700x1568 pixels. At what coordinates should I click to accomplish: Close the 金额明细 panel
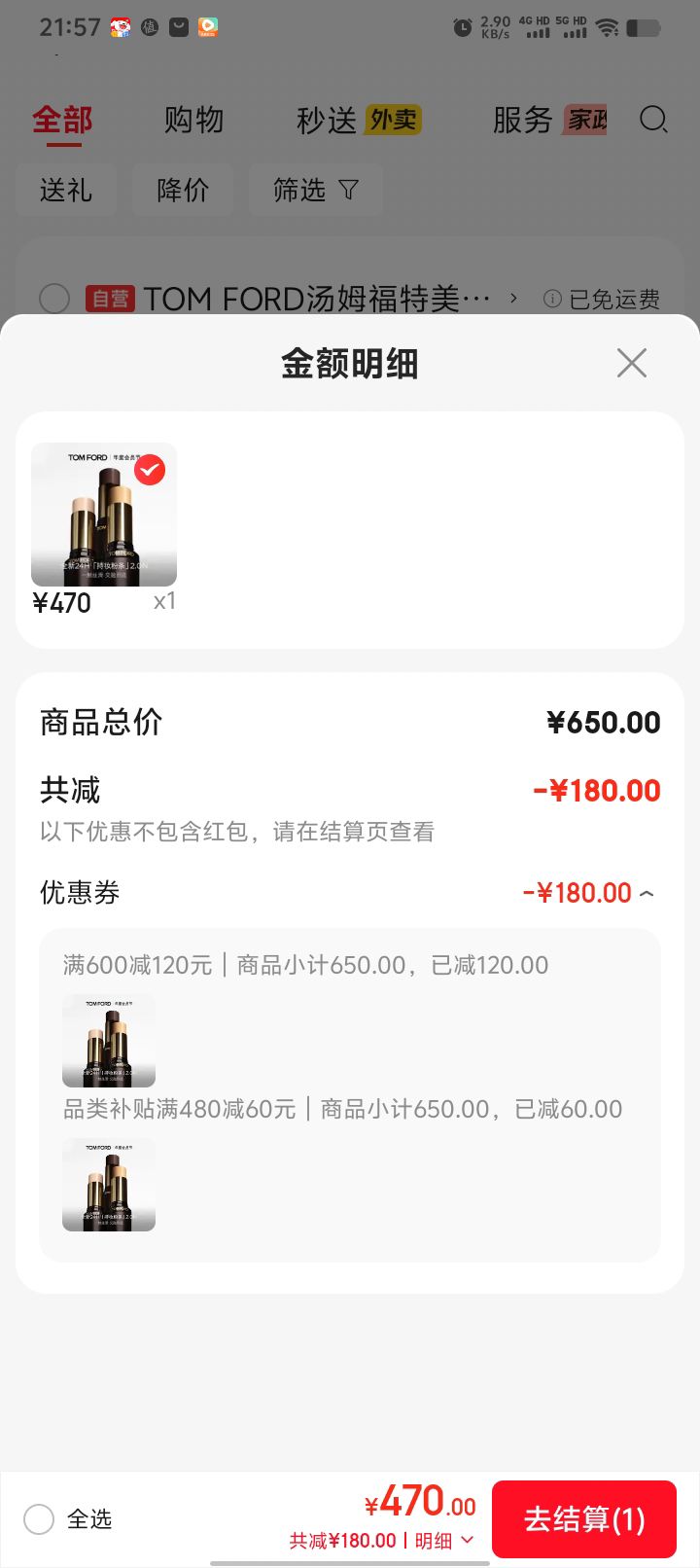[x=632, y=363]
